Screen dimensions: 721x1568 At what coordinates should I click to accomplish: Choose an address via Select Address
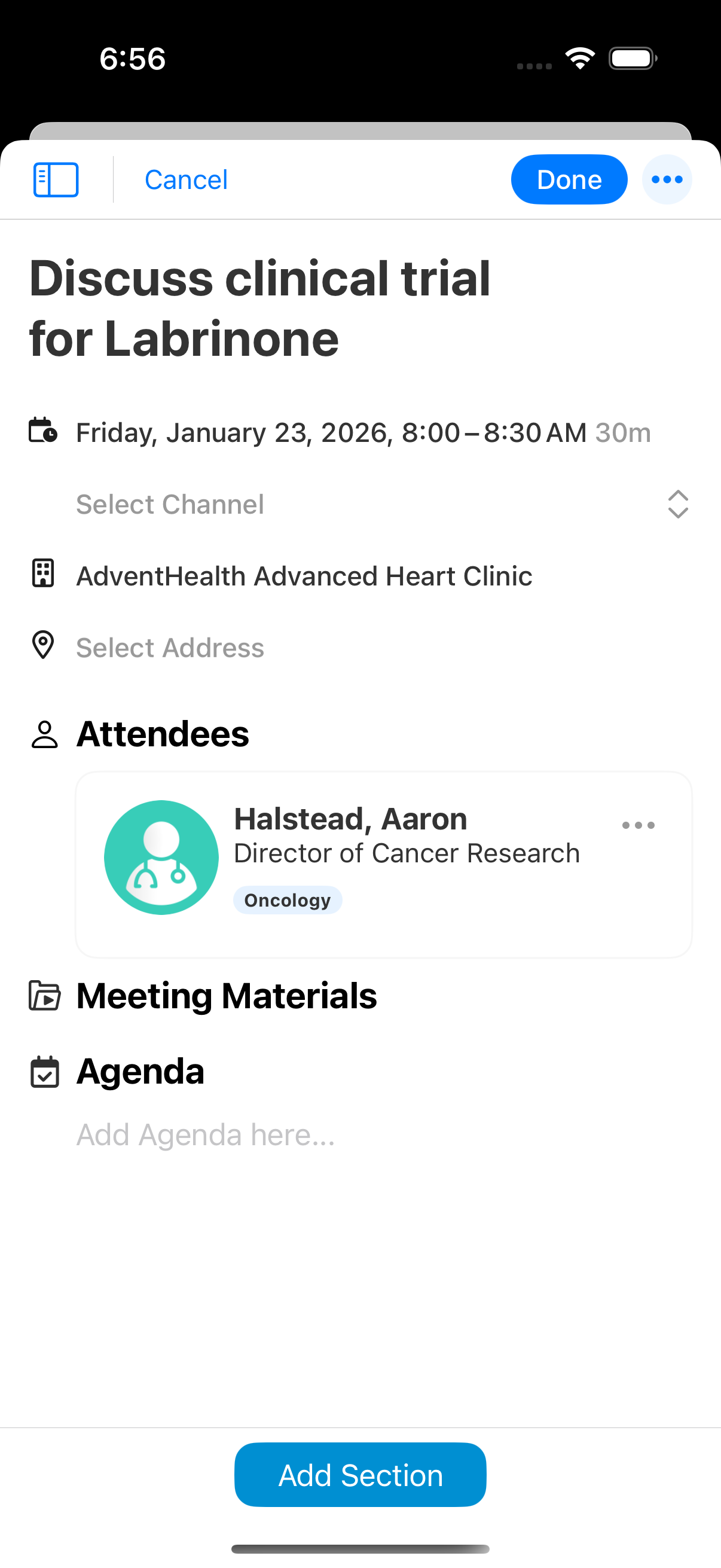click(170, 648)
